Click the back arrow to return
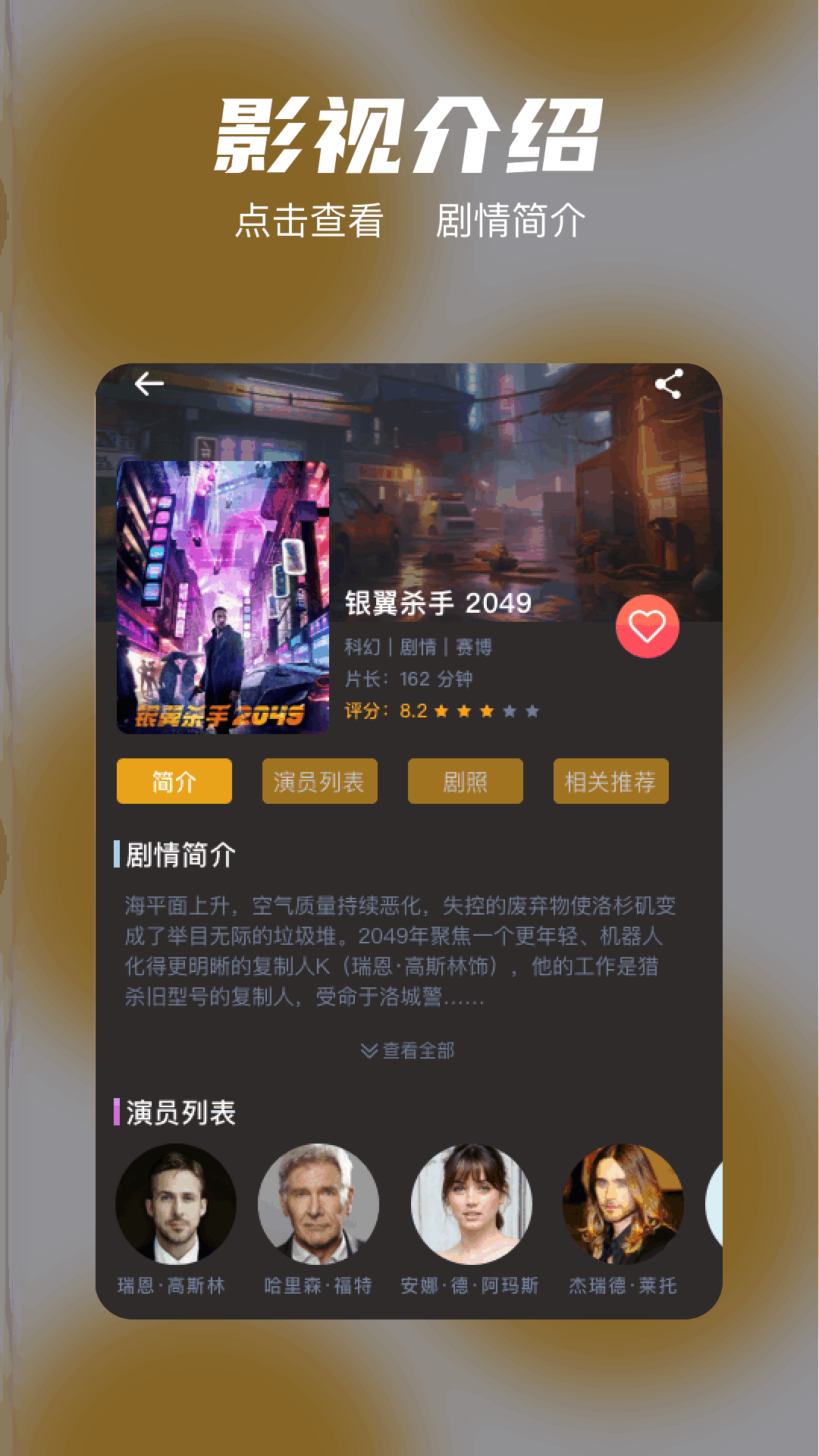 click(x=149, y=384)
